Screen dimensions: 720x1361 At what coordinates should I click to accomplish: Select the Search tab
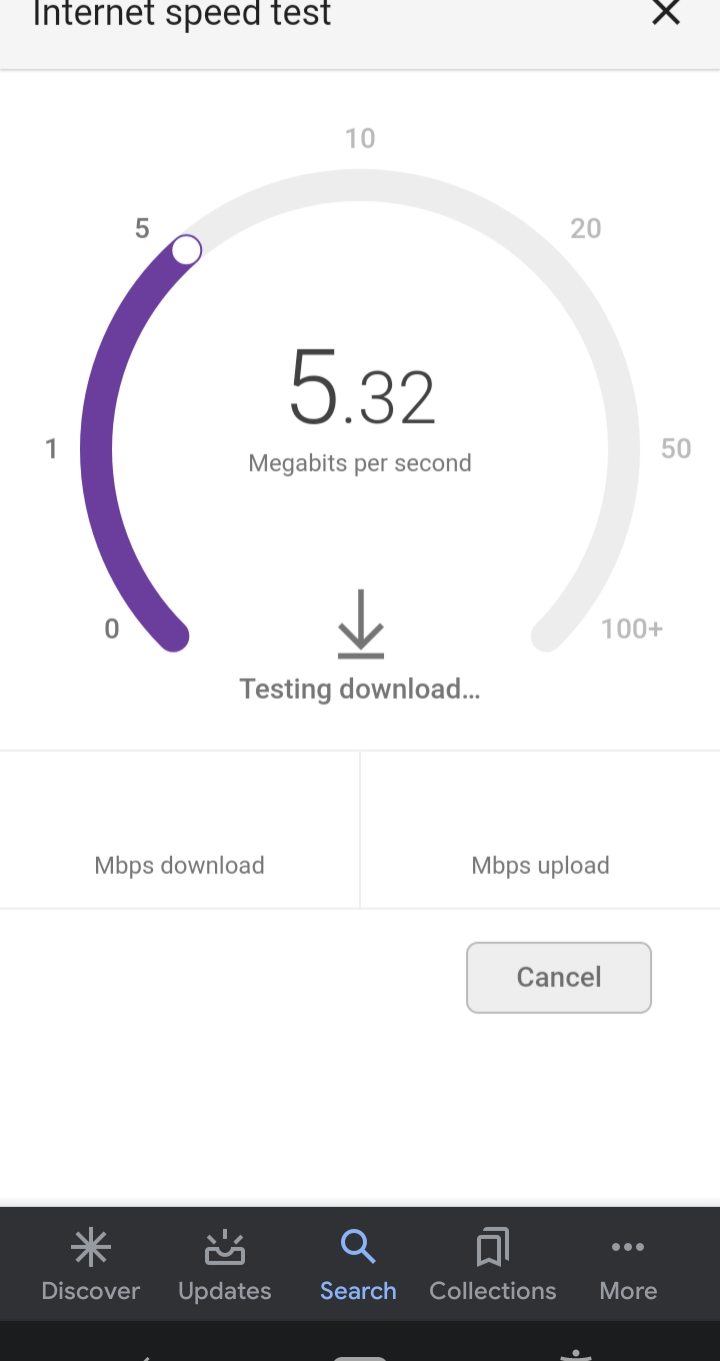tap(358, 1264)
